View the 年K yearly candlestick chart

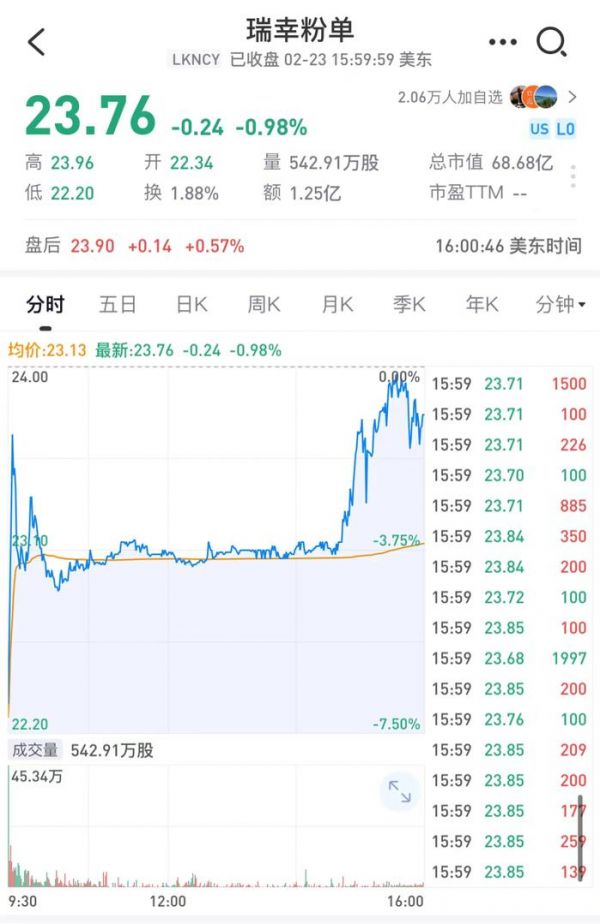[482, 304]
